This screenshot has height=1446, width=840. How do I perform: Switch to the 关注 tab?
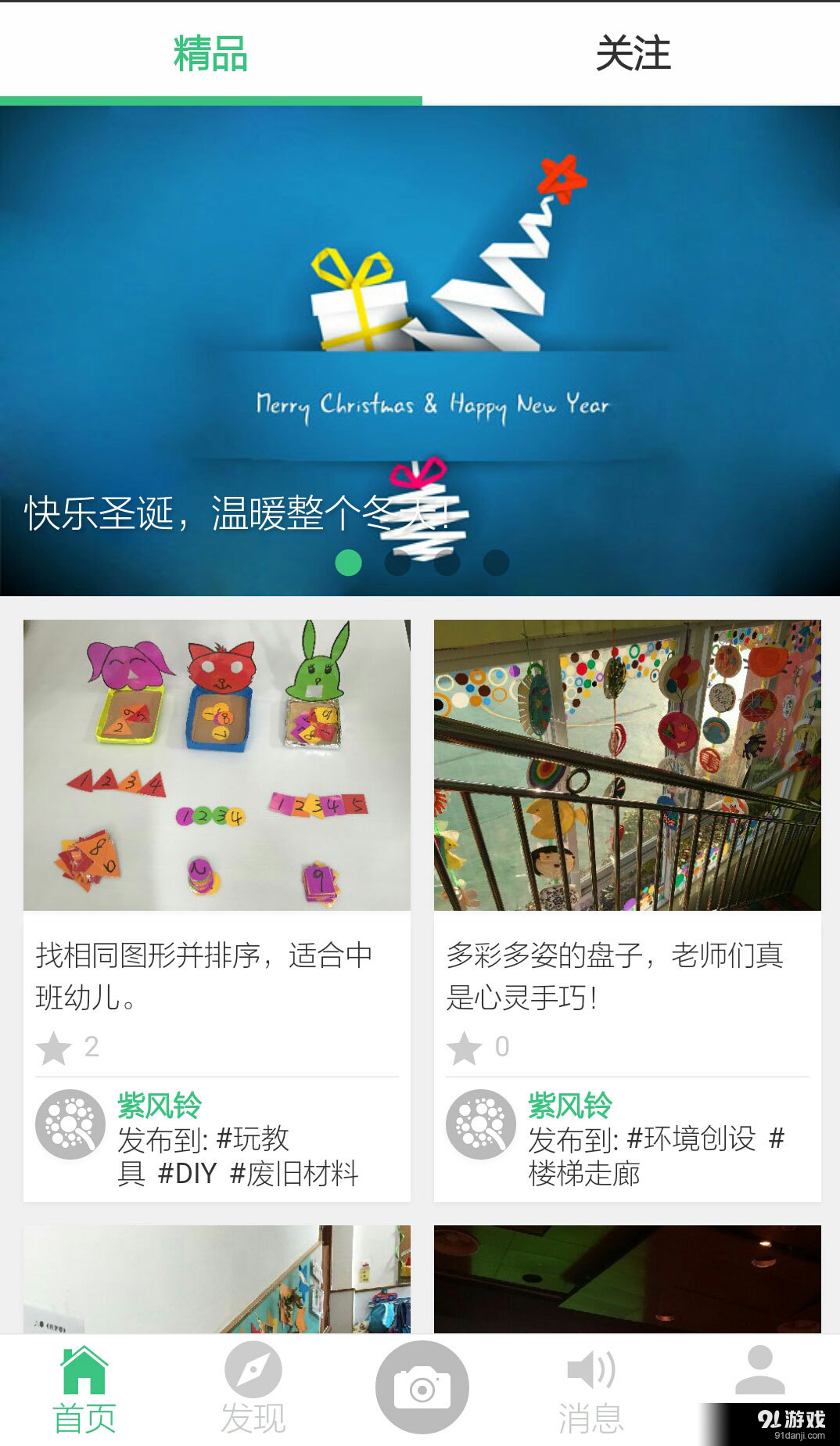click(x=632, y=53)
